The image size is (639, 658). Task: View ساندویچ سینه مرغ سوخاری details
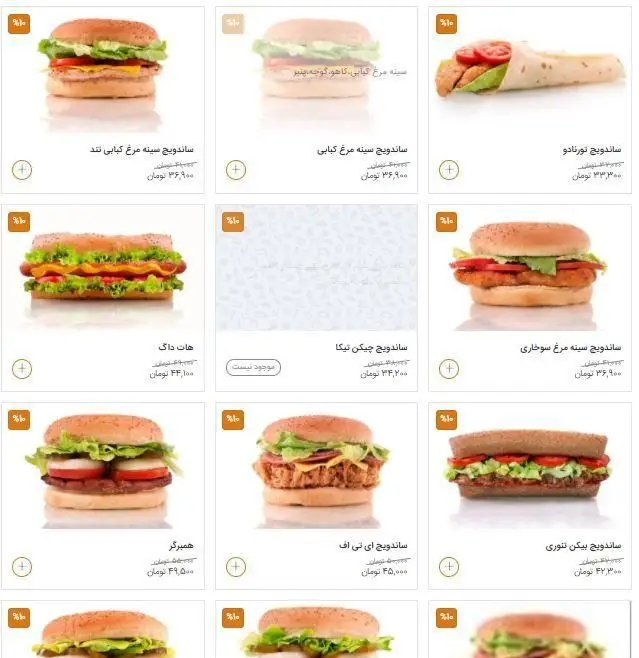(529, 268)
